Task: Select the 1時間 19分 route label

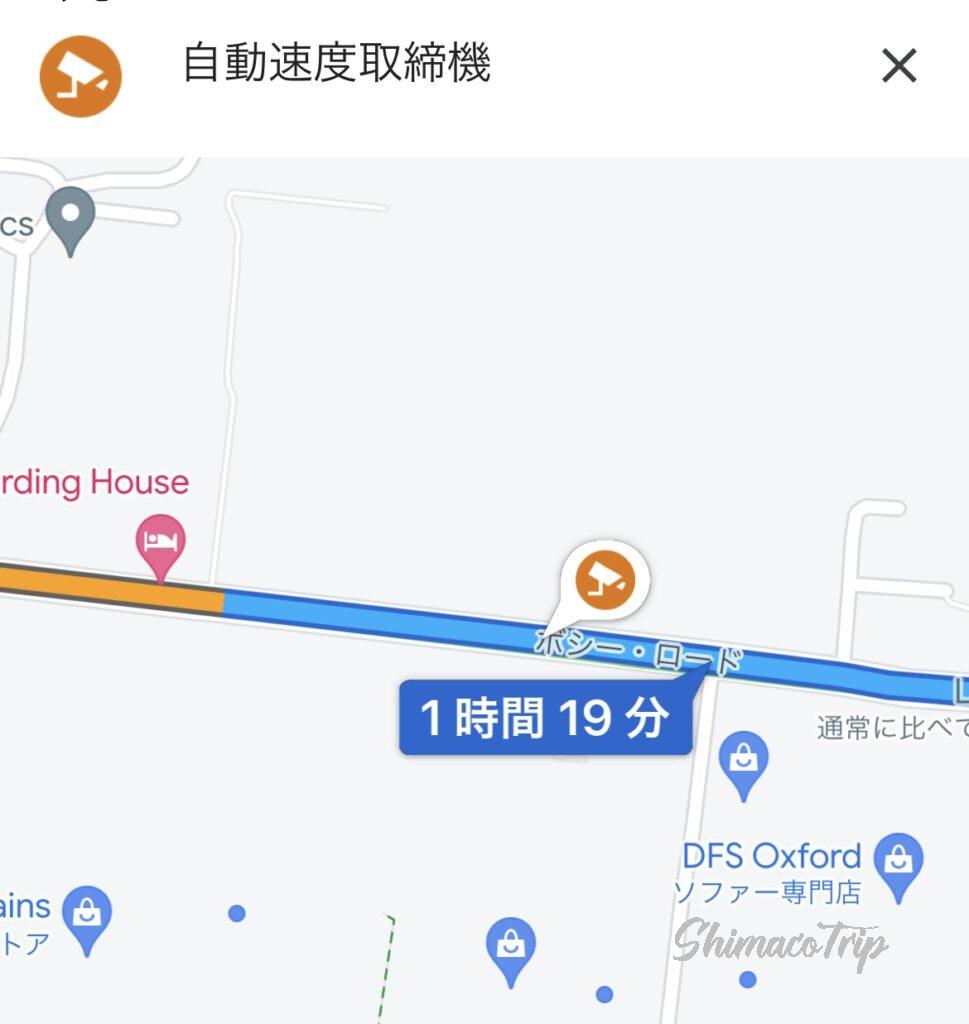Action: pos(545,717)
